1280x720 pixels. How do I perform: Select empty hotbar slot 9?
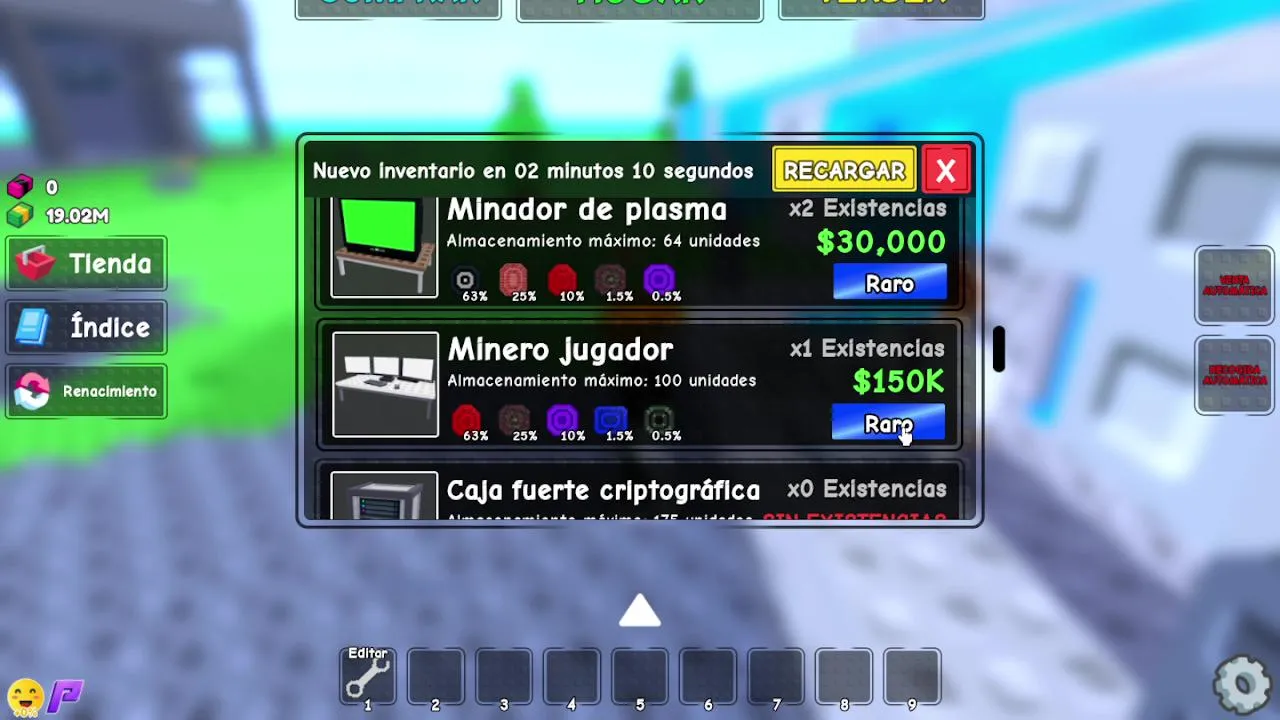click(912, 677)
